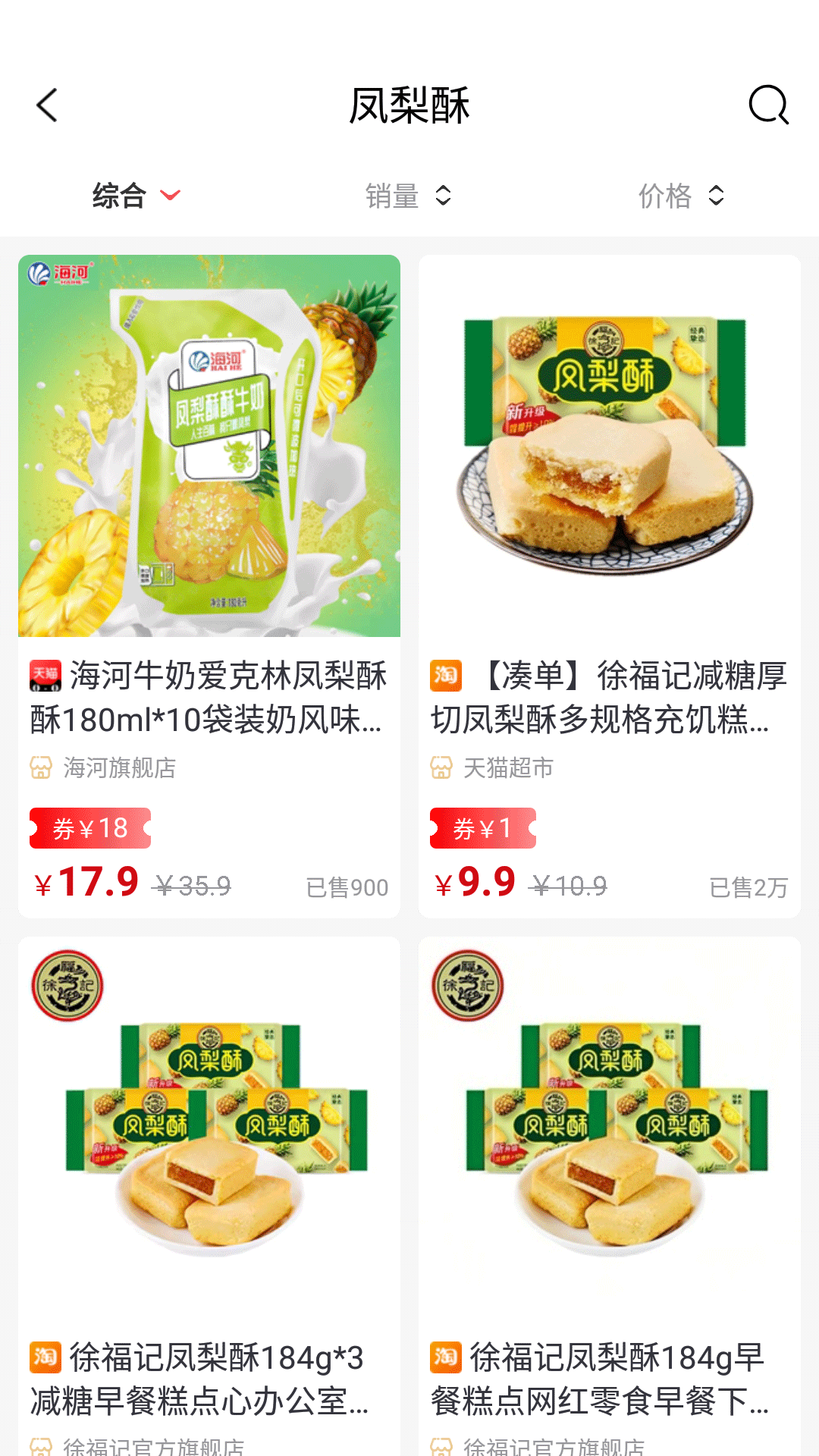Click the Taobao icon before 【凑单】徐福记 title

tap(444, 675)
